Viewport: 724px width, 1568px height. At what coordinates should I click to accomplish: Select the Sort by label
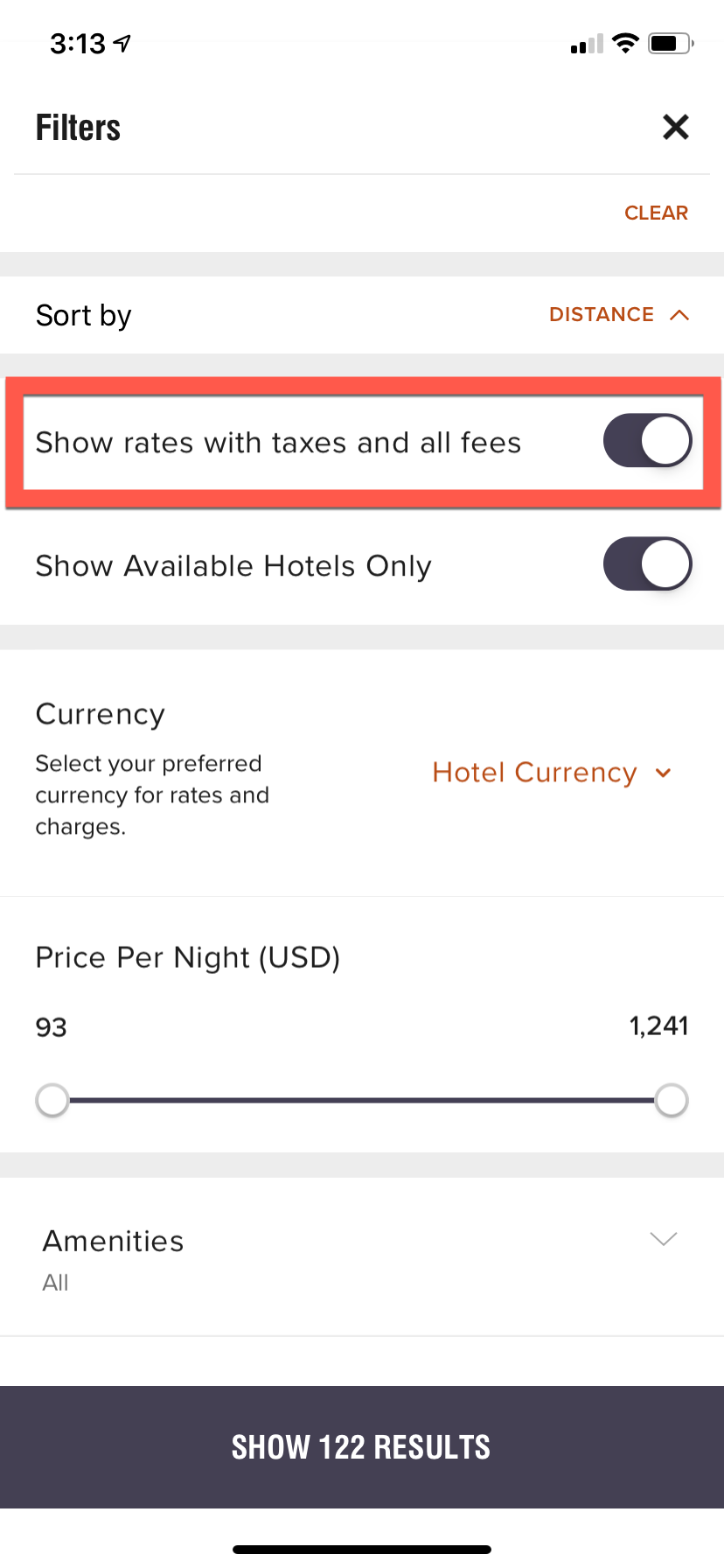pyautogui.click(x=83, y=315)
